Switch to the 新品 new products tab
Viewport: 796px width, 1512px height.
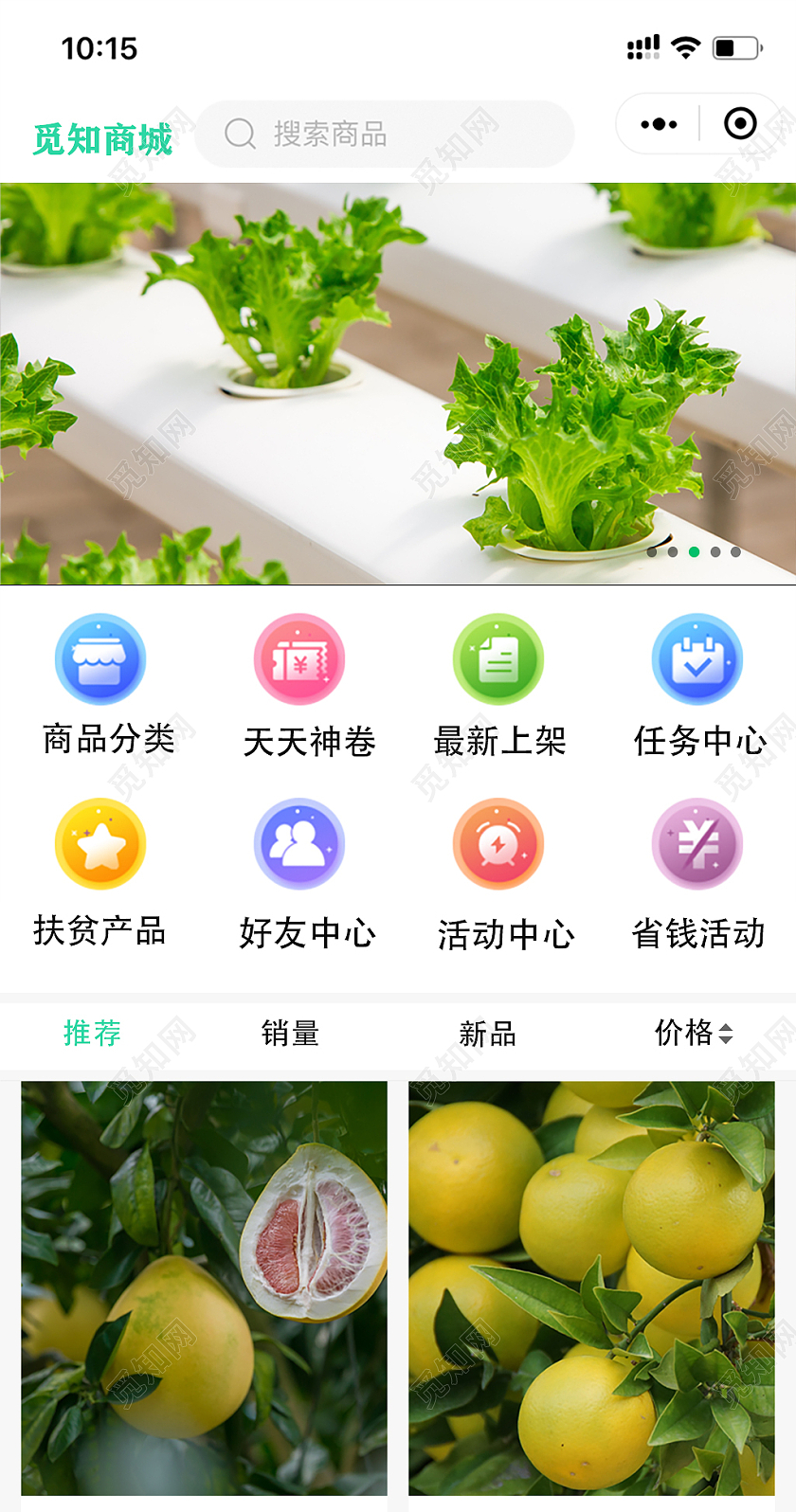487,1035
